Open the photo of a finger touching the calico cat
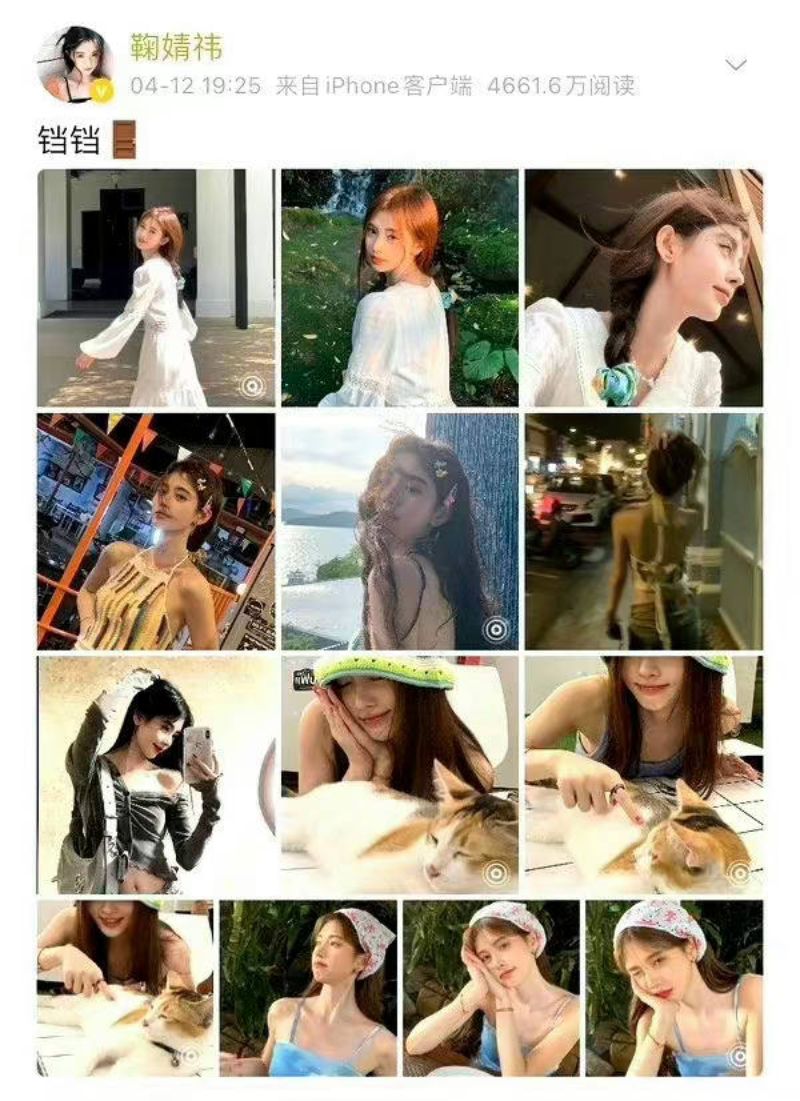800x1101 pixels. click(643, 775)
